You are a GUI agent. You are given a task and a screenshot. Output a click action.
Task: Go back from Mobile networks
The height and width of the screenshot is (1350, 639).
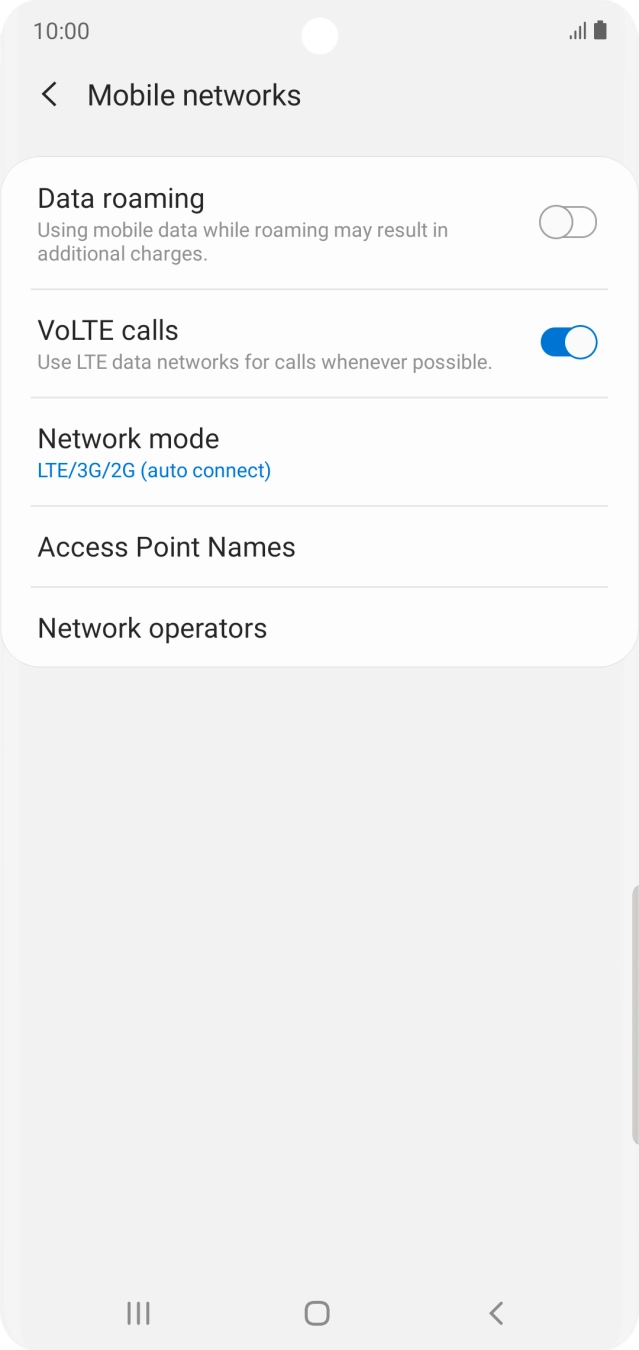[49, 95]
